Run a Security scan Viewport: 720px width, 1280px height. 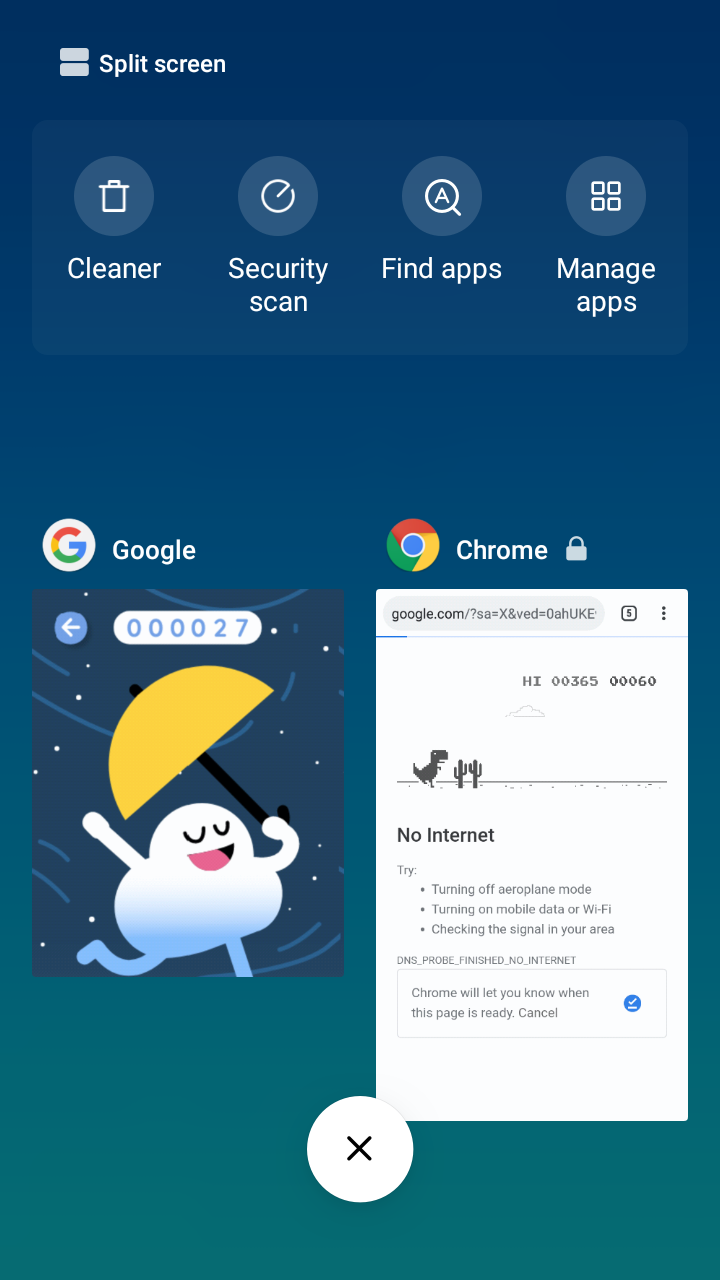click(x=278, y=197)
